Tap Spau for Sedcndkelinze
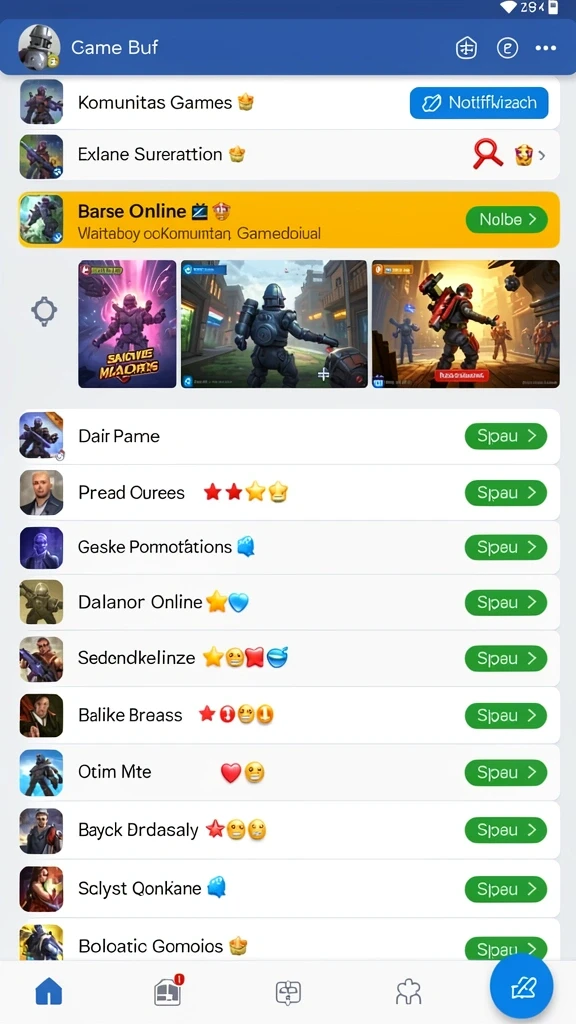The image size is (576, 1024). point(505,658)
